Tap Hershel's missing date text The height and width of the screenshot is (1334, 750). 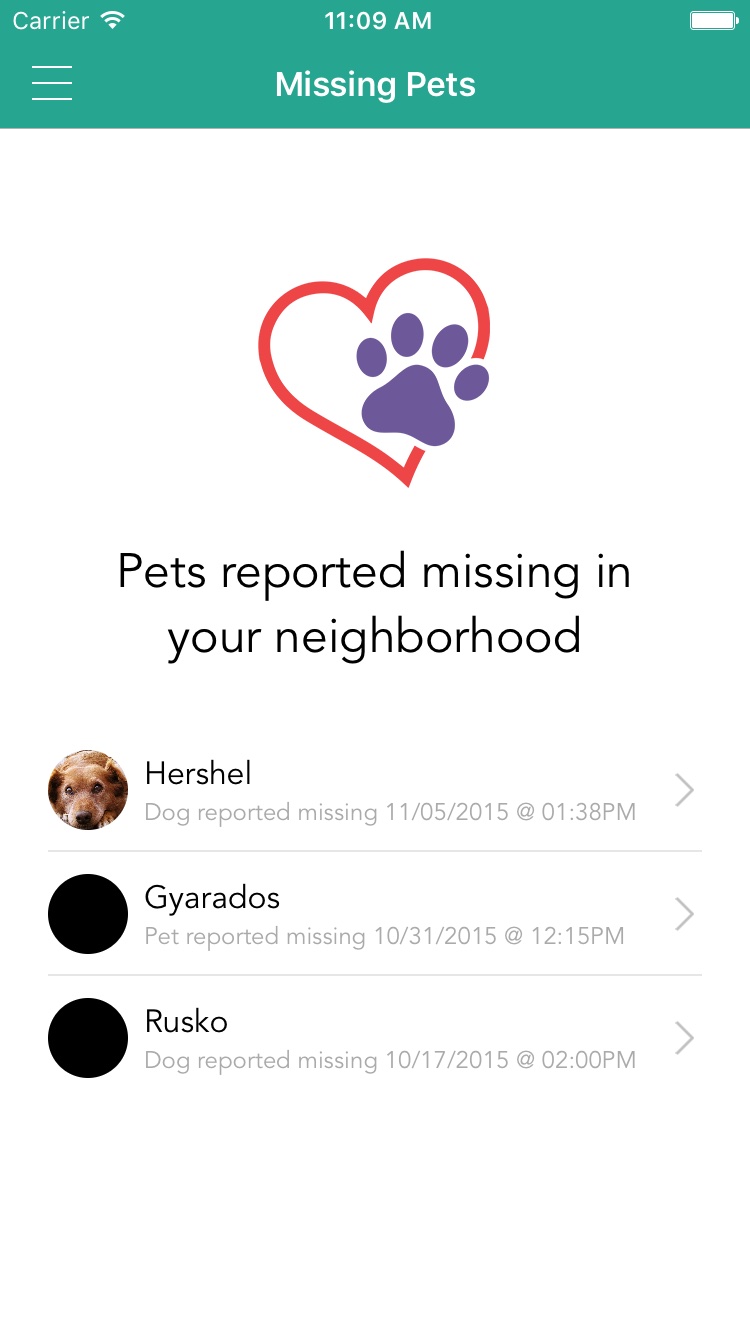pos(390,811)
